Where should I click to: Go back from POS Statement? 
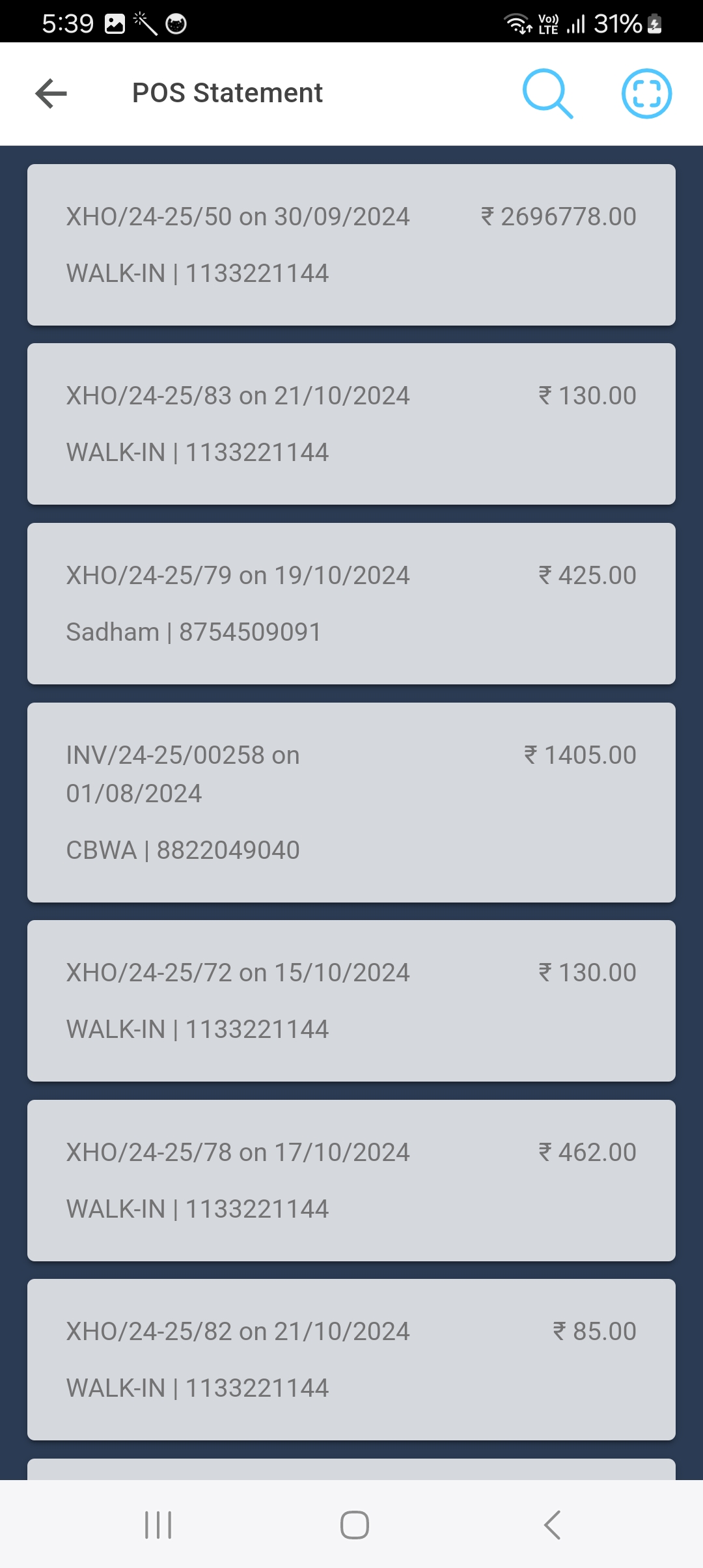click(x=51, y=93)
